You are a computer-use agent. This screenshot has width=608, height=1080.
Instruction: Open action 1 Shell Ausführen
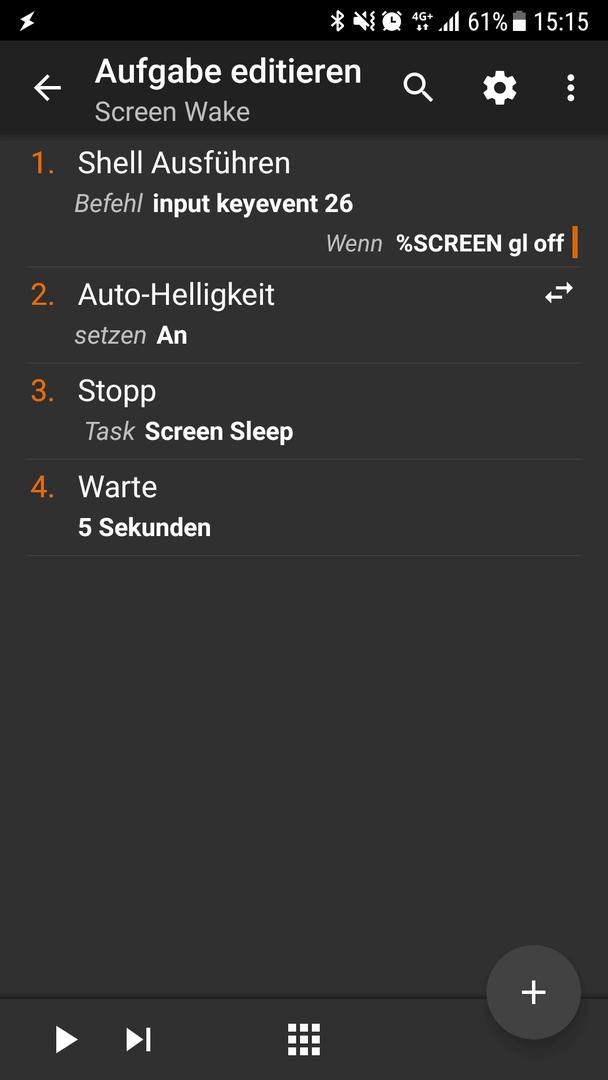304,201
